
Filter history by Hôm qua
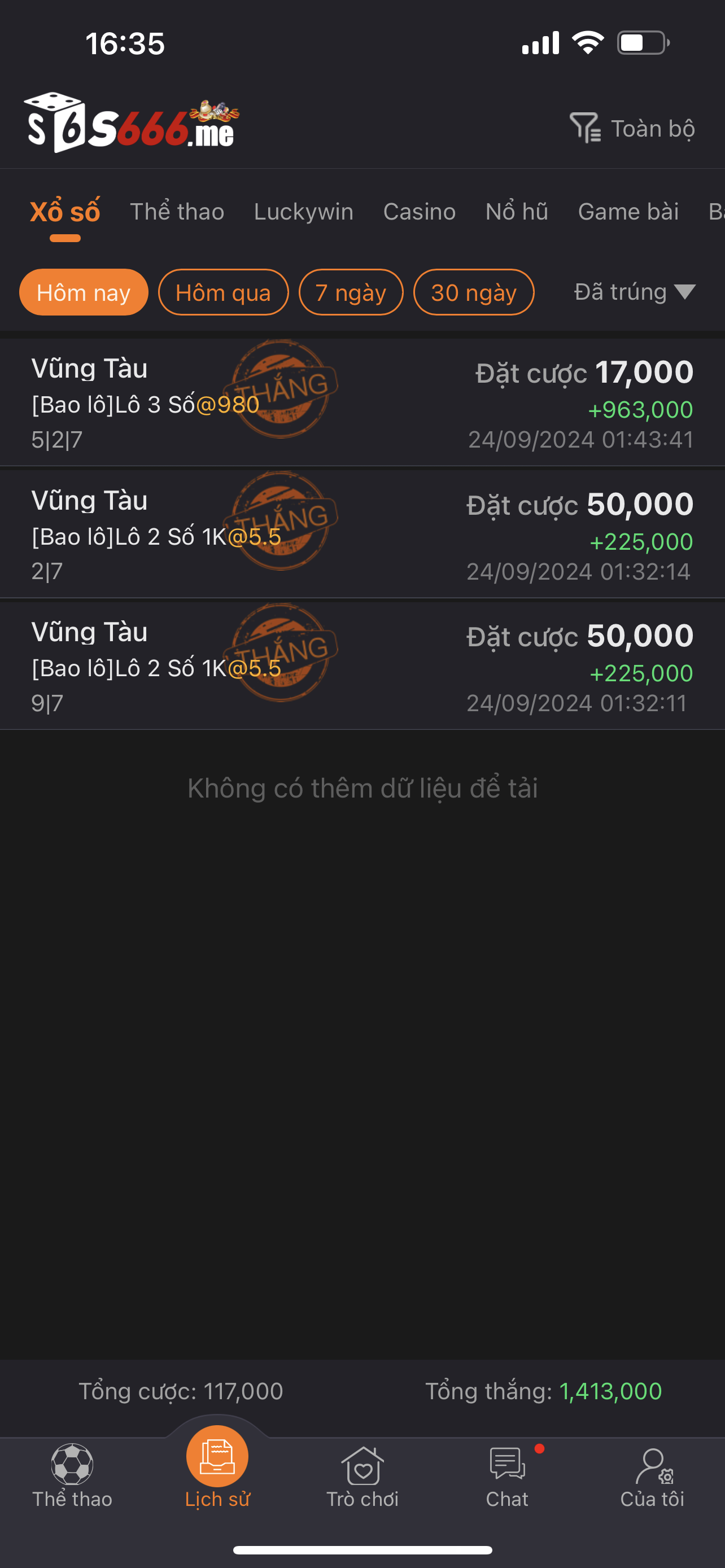click(x=224, y=292)
